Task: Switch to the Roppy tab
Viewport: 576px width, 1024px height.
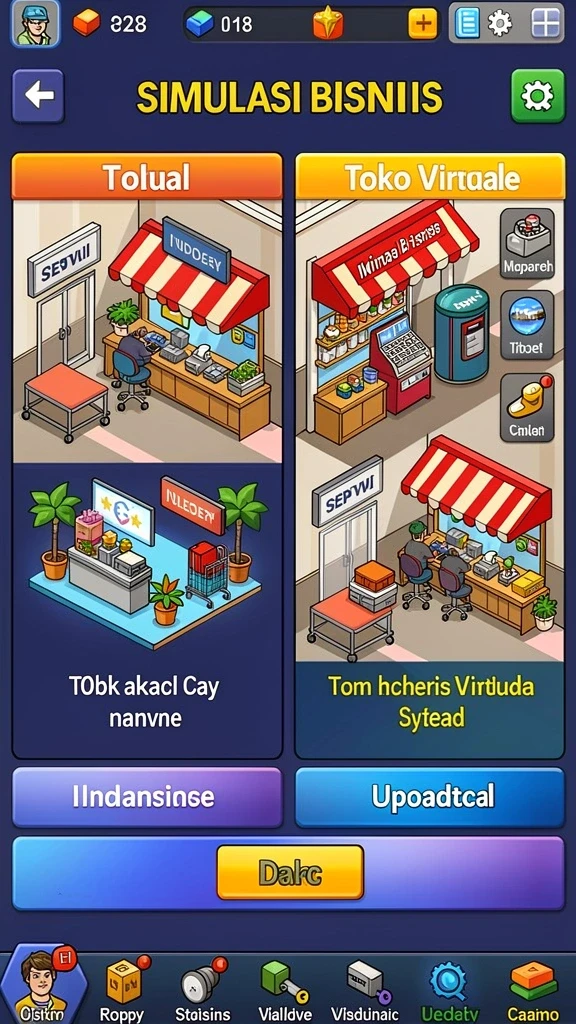Action: point(123,987)
